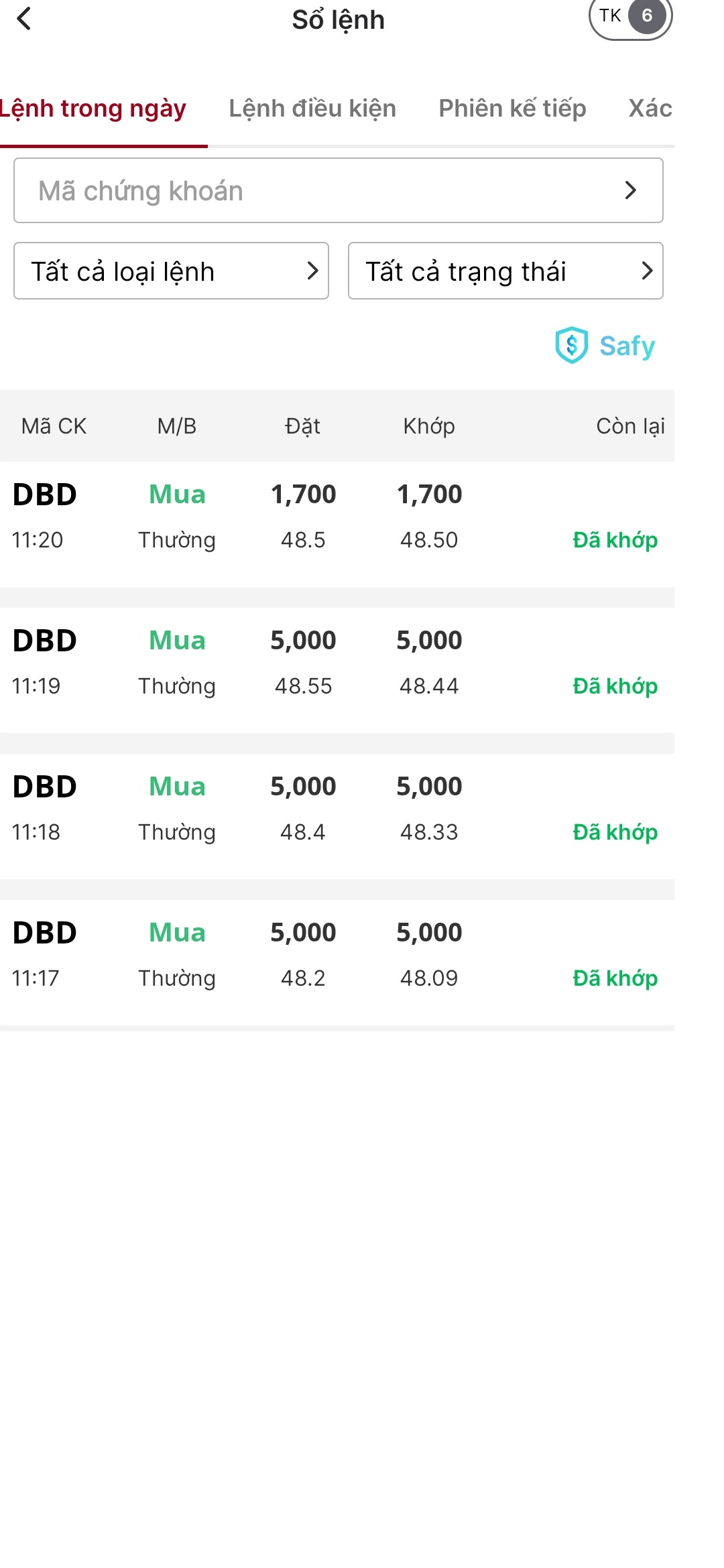Open the Mã chứng khoán stock code picker
Image resolution: width=724 pixels, height=1568 pixels.
338,190
